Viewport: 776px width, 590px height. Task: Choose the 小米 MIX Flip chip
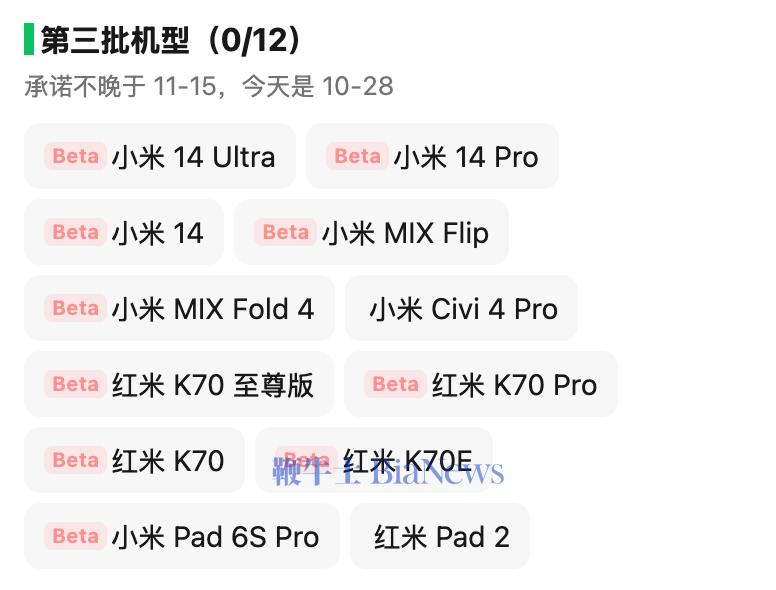(371, 233)
